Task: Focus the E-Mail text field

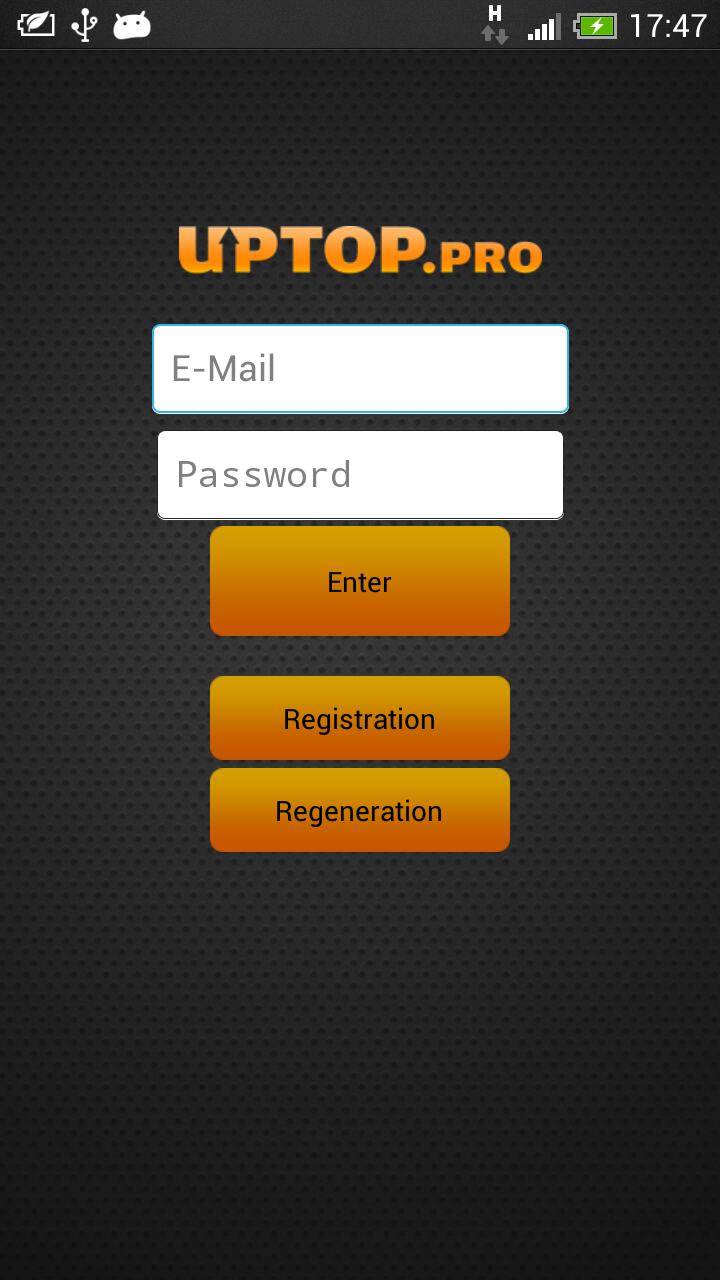Action: pyautogui.click(x=360, y=369)
